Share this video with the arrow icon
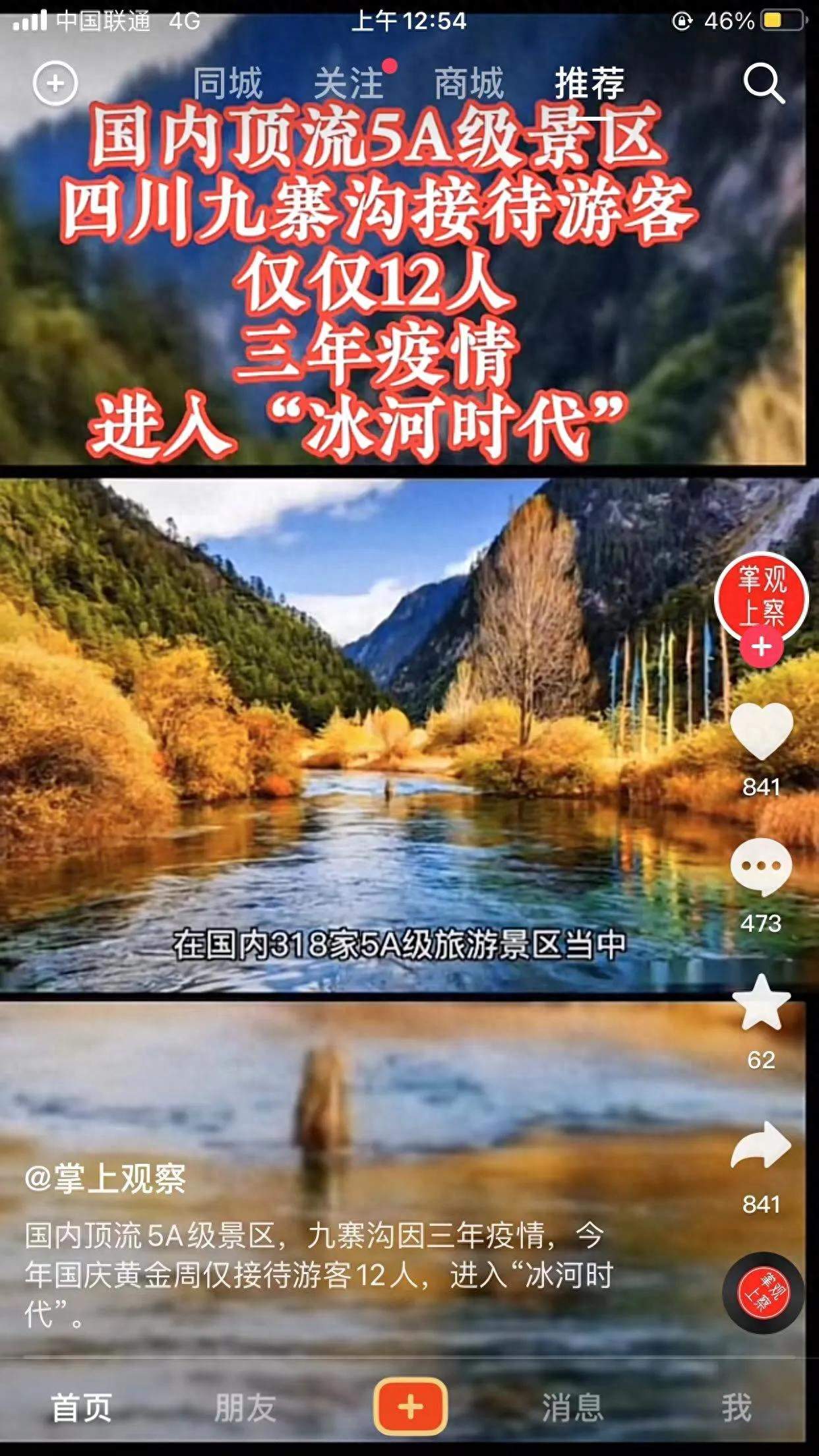Screen dimensions: 819x1456 (x=762, y=1145)
